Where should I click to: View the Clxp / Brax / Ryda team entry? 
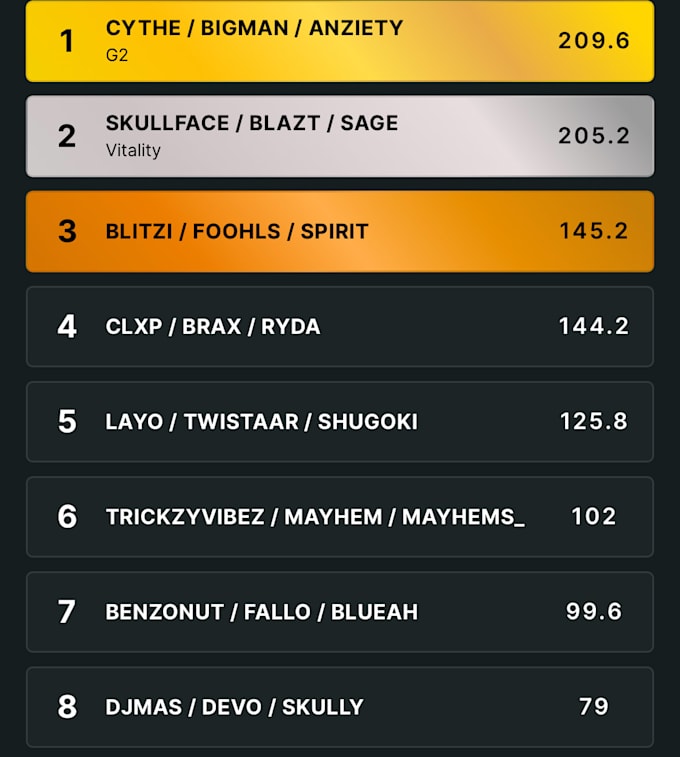coord(340,326)
